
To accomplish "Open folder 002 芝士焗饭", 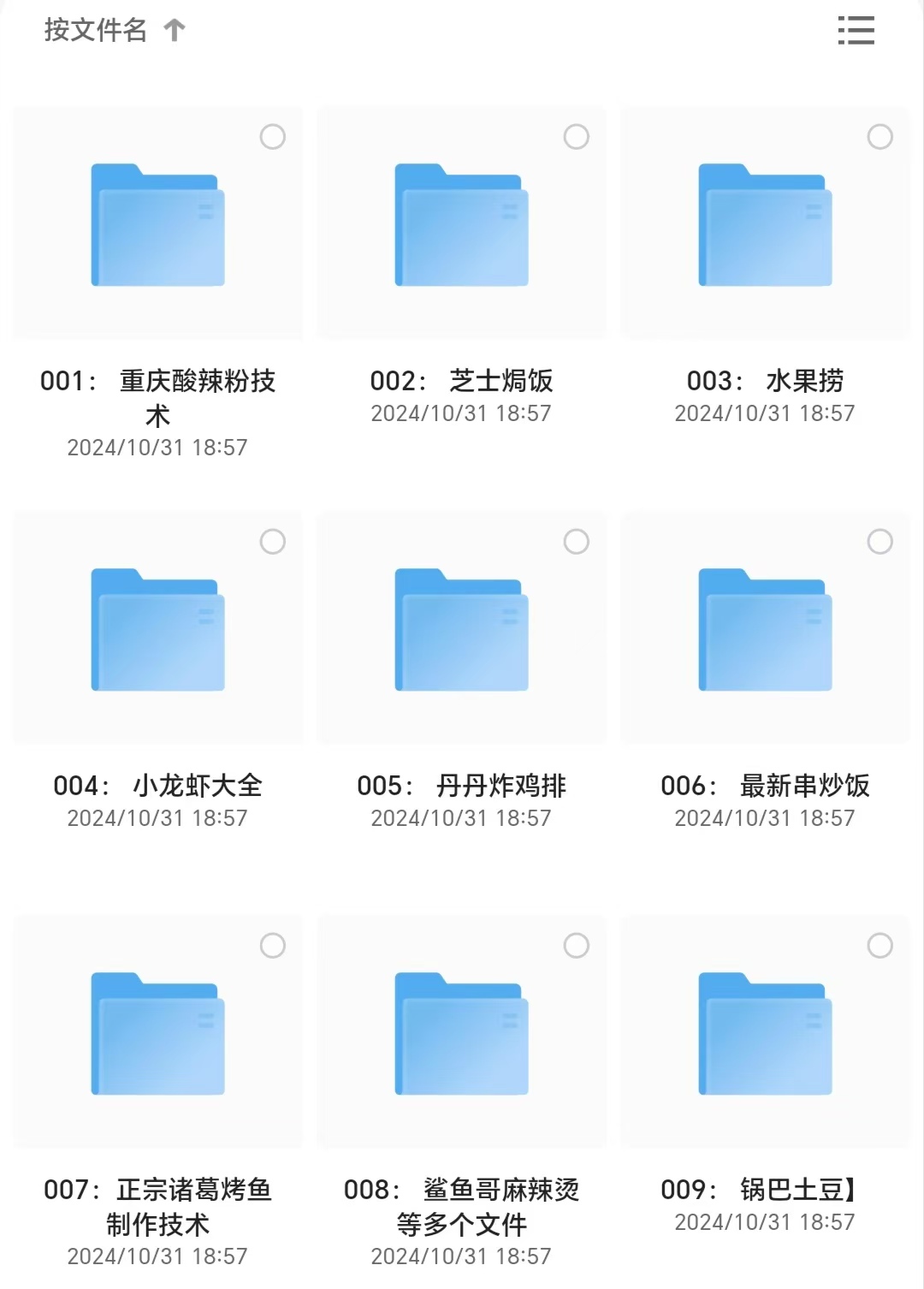I will pos(461,225).
